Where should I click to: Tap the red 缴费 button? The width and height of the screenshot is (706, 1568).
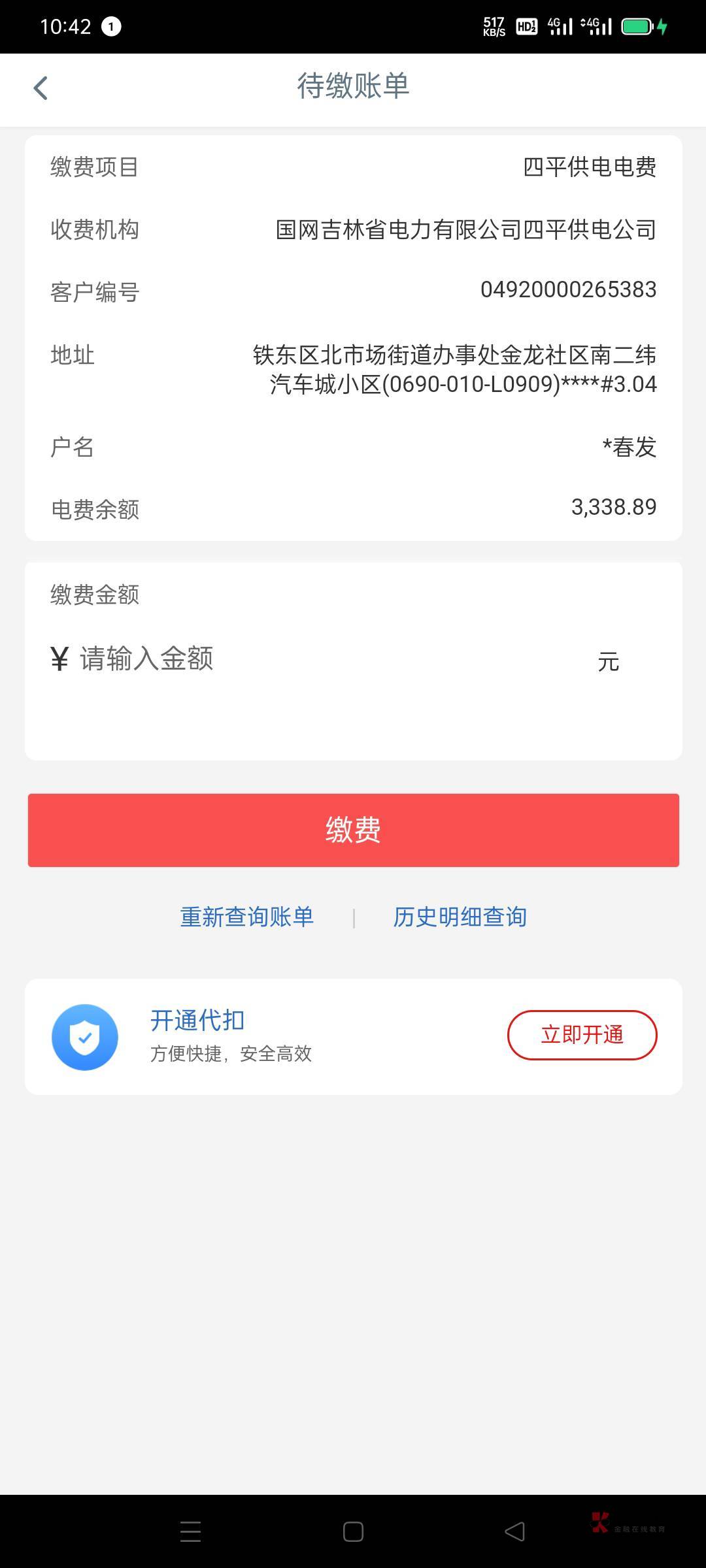coord(353,830)
